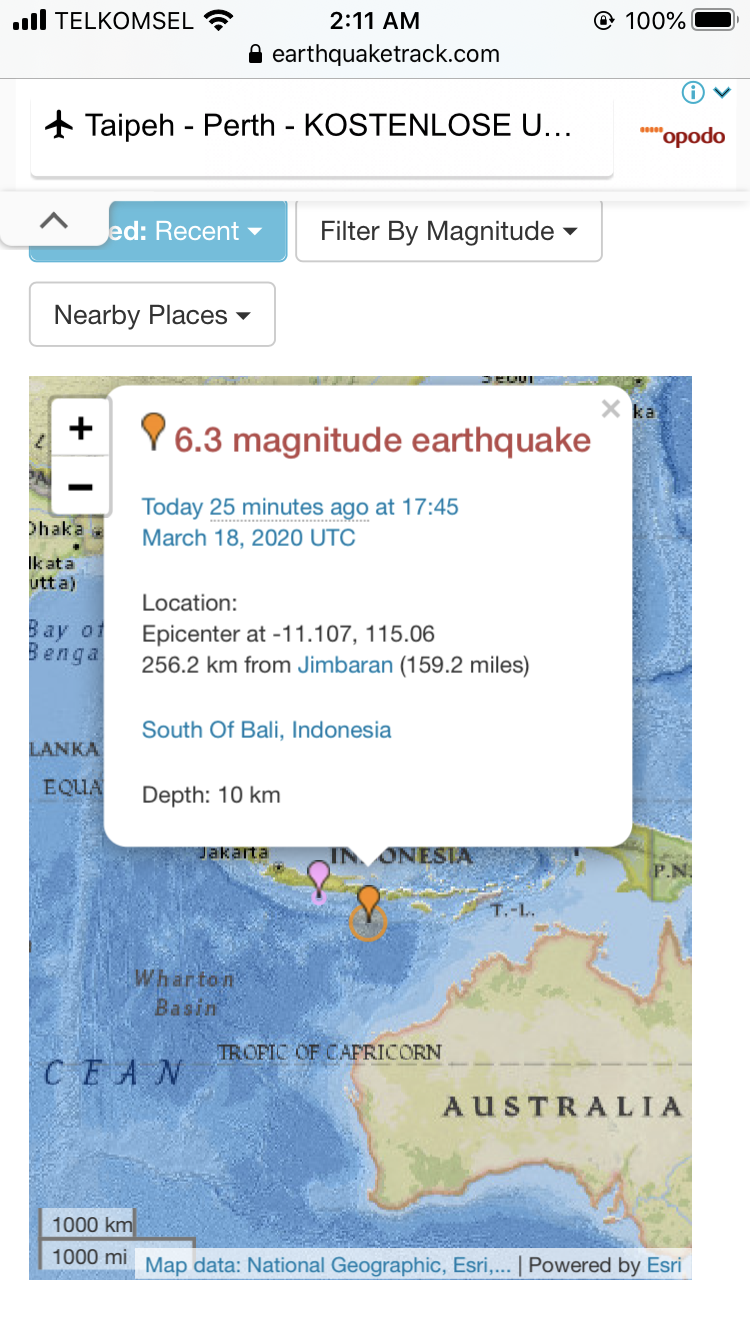This screenshot has width=750, height=1334.
Task: Tap the orange earthquake marker
Action: (x=369, y=902)
